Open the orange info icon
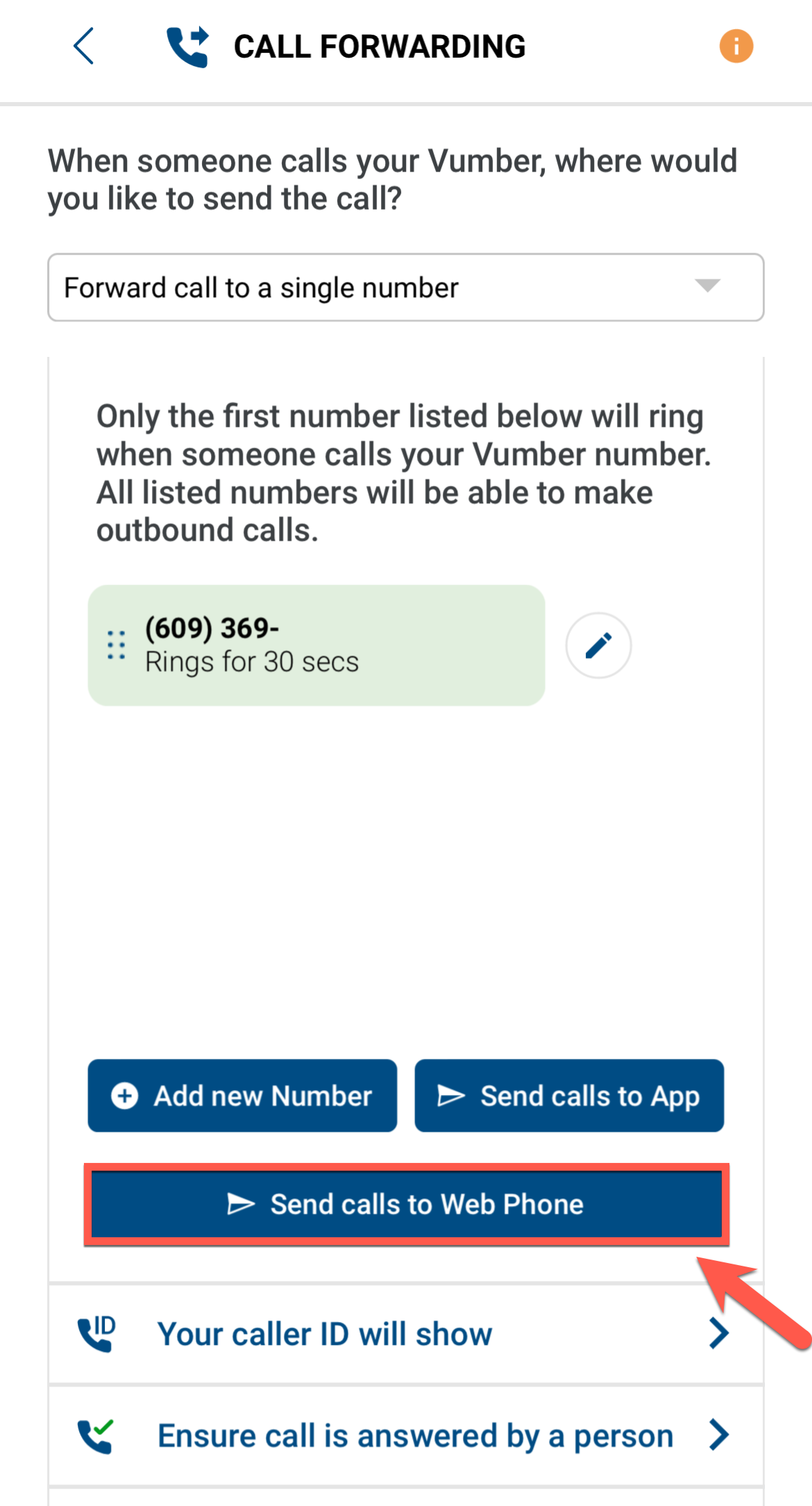 tap(736, 47)
